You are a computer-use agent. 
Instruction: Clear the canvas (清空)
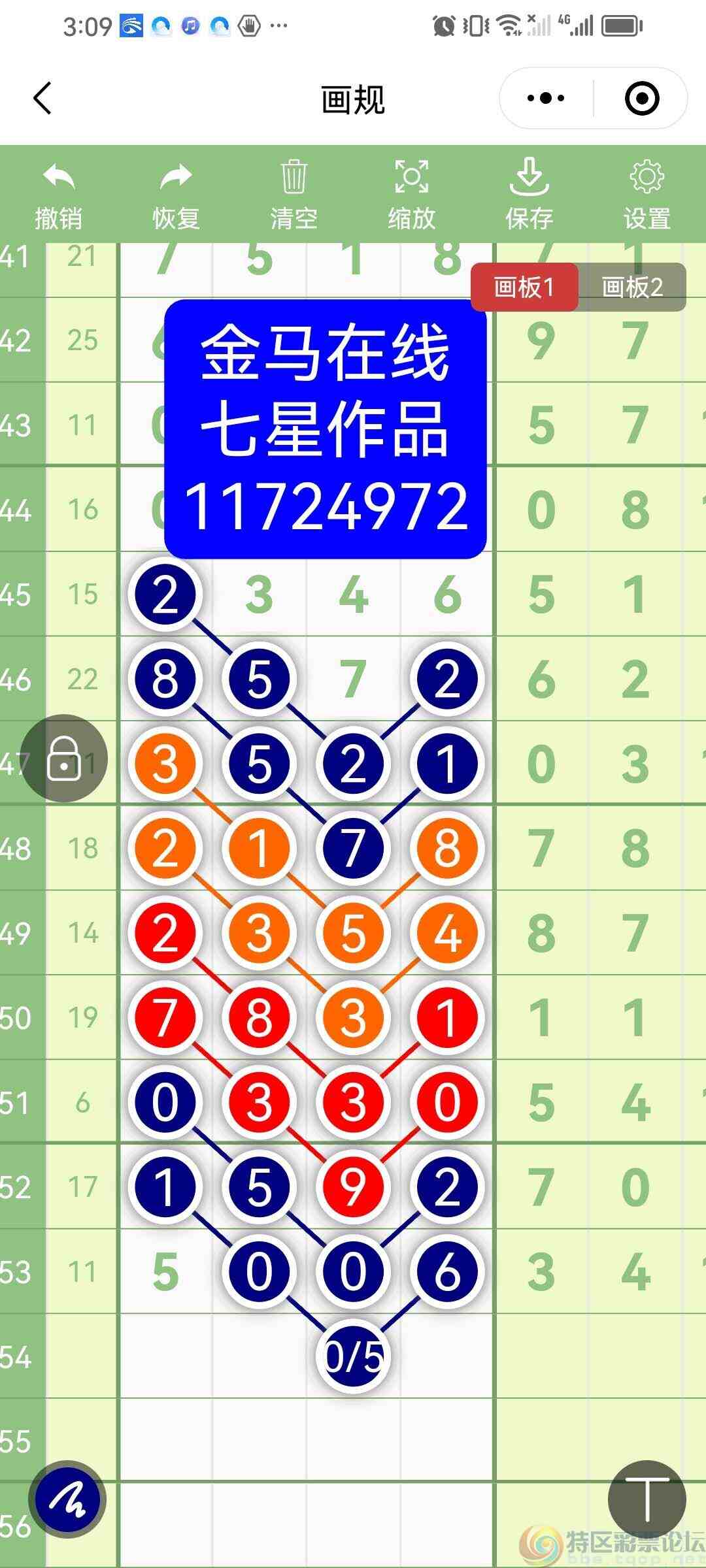[294, 195]
